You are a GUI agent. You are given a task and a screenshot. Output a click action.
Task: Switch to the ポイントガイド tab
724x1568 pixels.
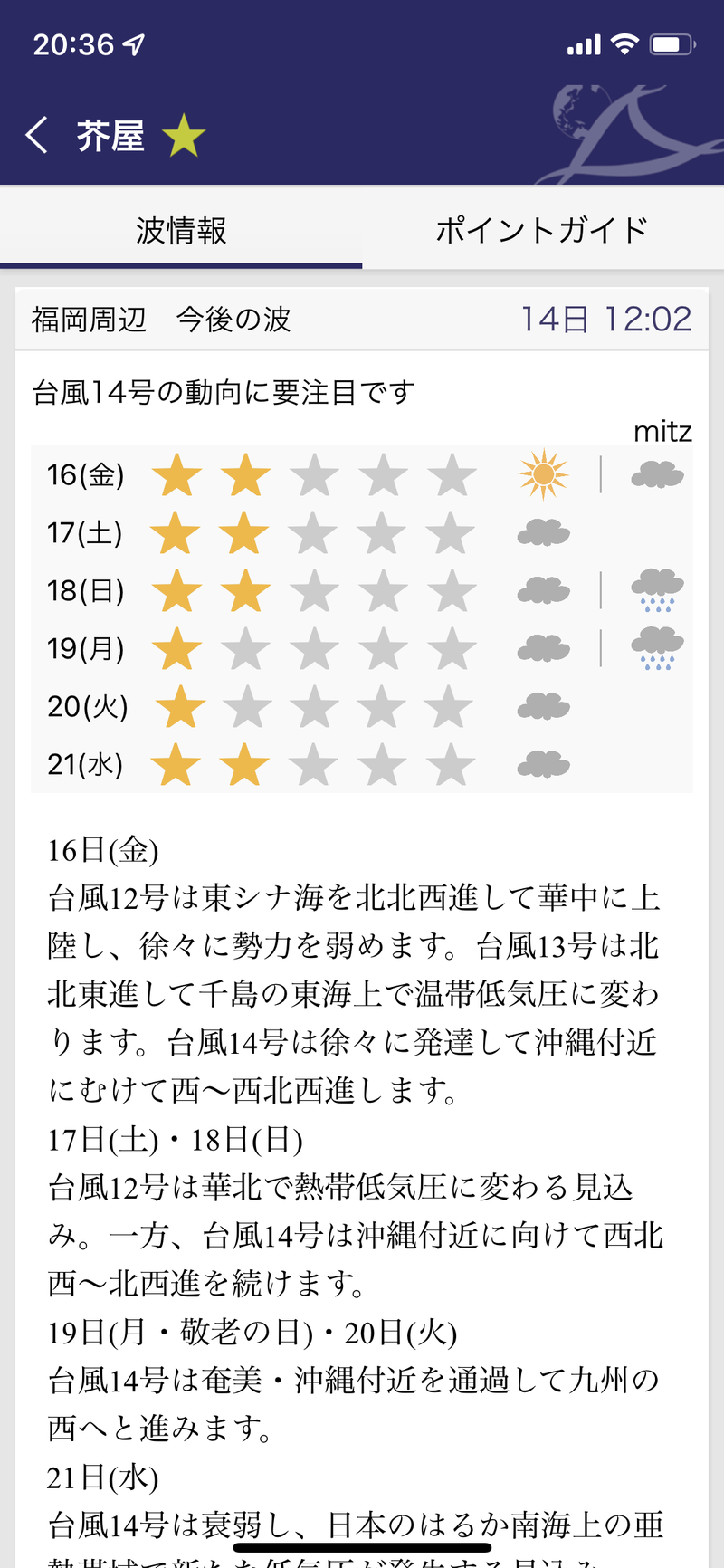click(542, 230)
